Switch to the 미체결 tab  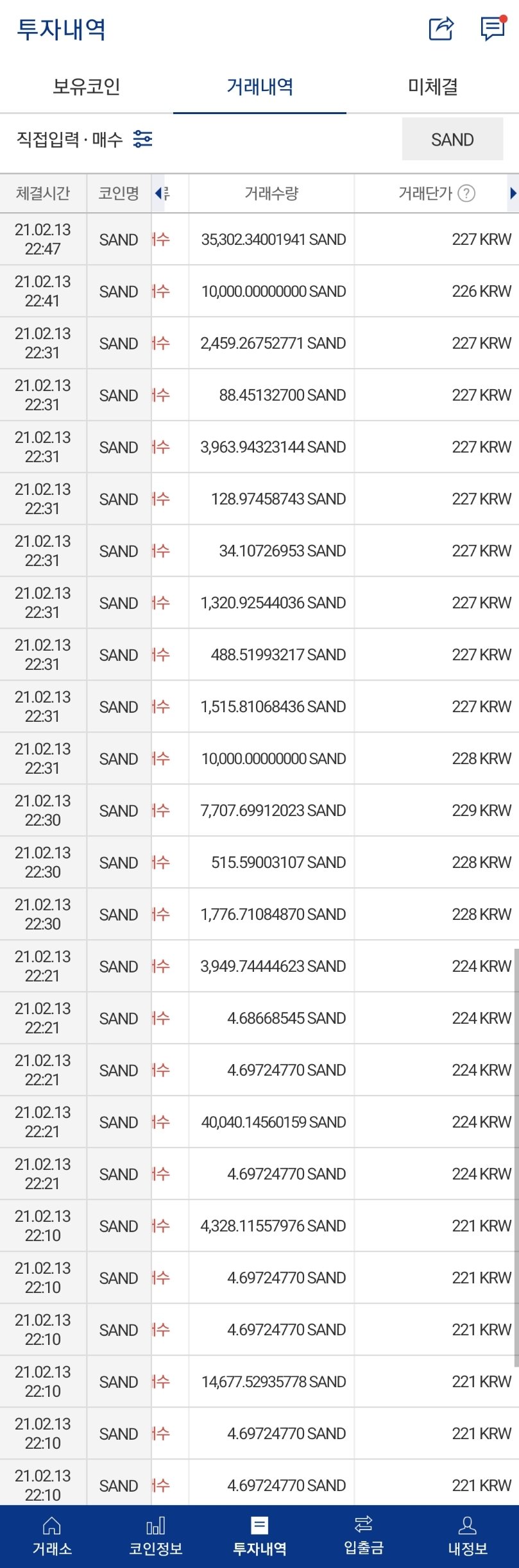coord(433,87)
